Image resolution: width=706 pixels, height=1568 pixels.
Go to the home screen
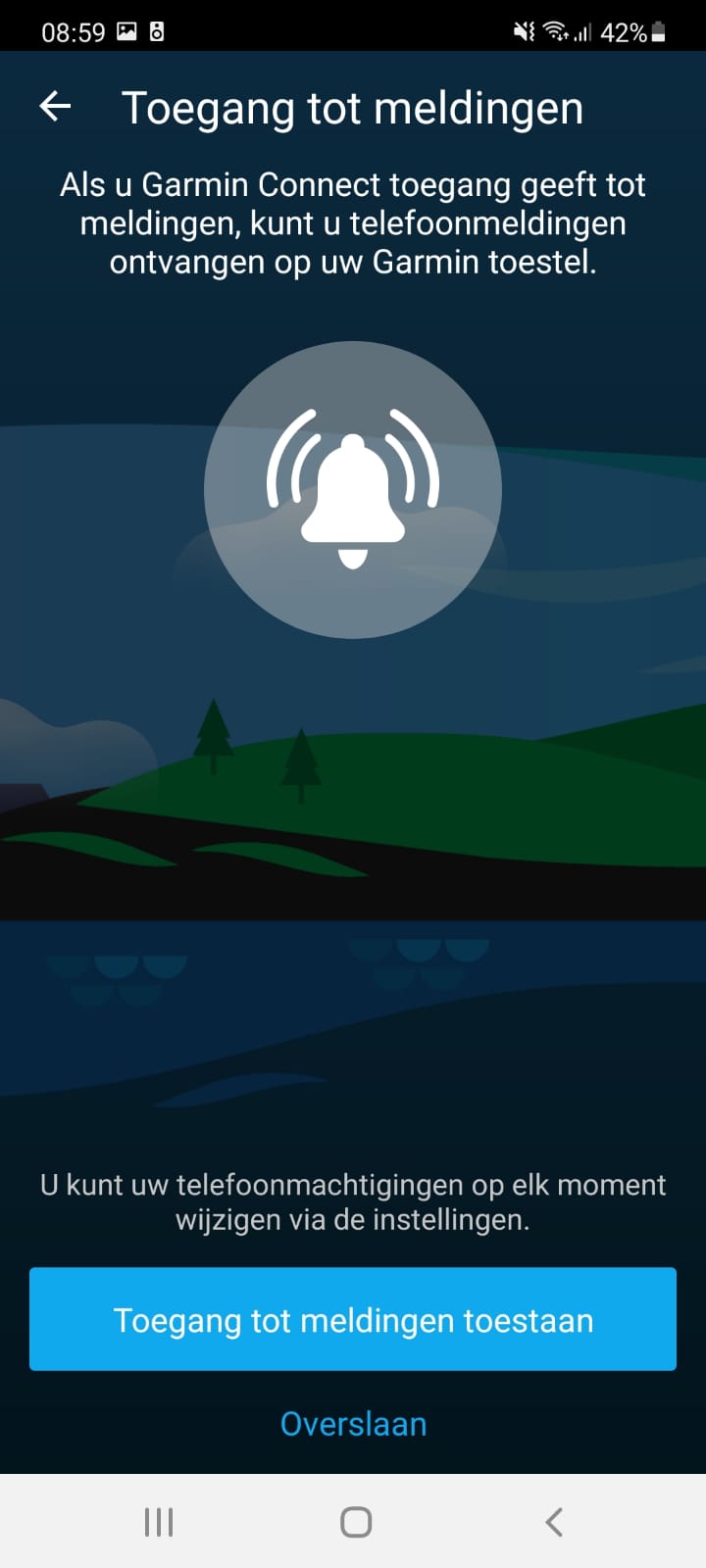[355, 1522]
